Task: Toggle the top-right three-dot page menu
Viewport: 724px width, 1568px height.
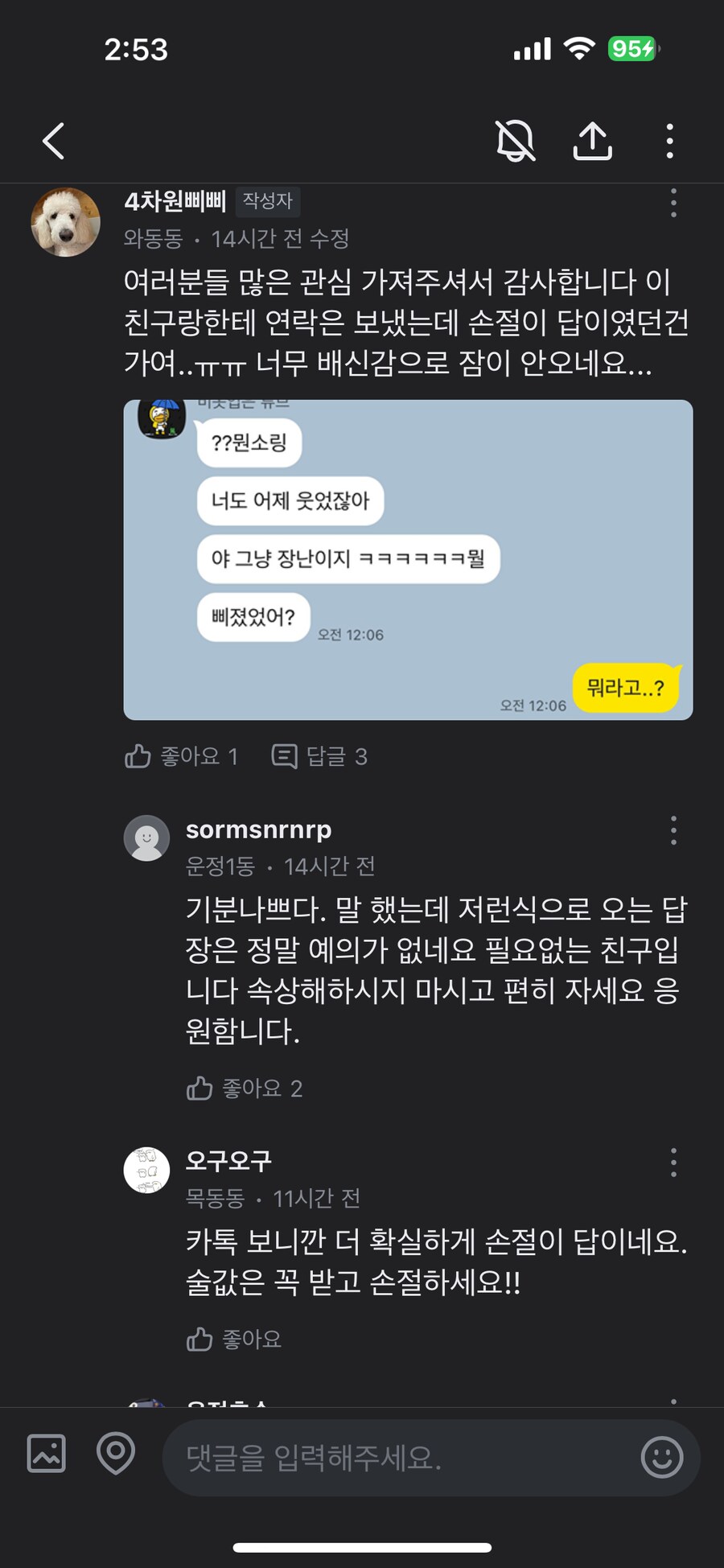Action: pyautogui.click(x=670, y=139)
